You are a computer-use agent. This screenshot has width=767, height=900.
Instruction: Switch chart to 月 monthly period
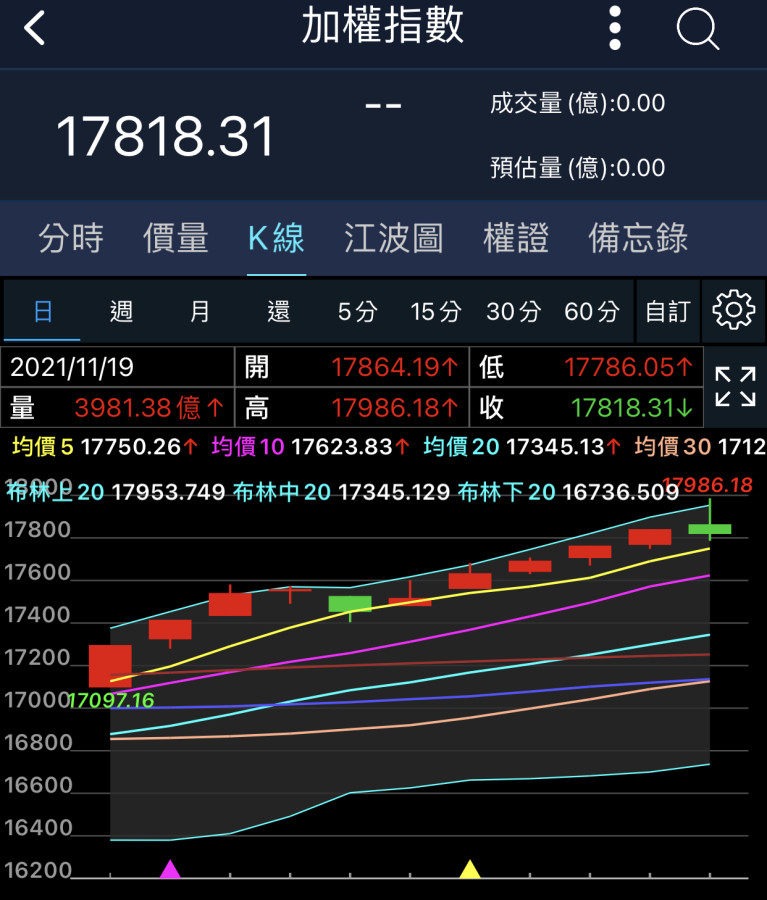(x=200, y=312)
